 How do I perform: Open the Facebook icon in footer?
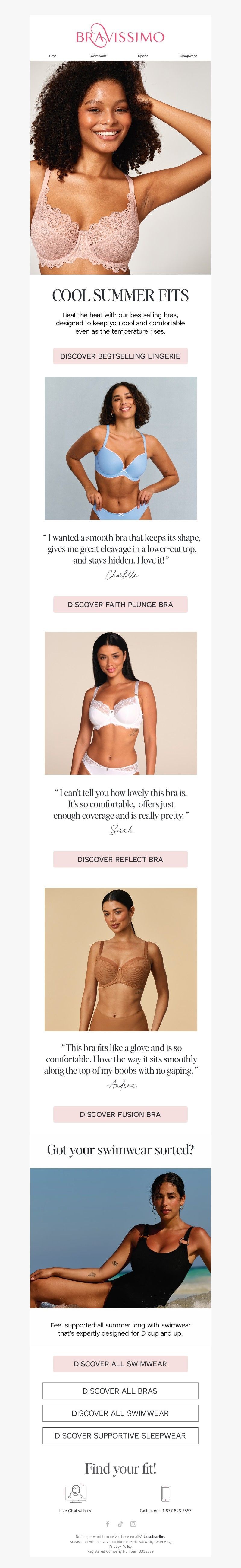click(108, 1524)
